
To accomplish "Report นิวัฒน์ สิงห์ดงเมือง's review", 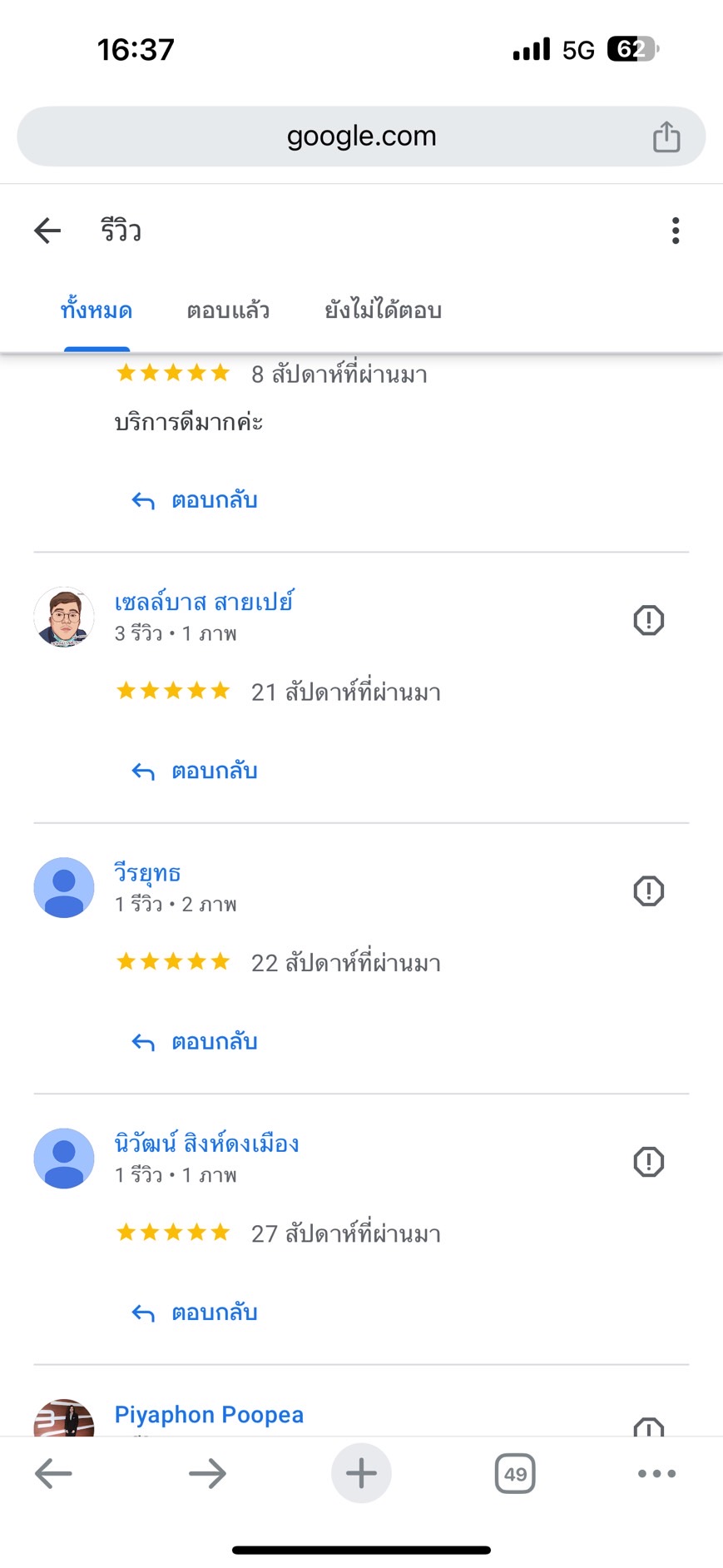I will [649, 1162].
